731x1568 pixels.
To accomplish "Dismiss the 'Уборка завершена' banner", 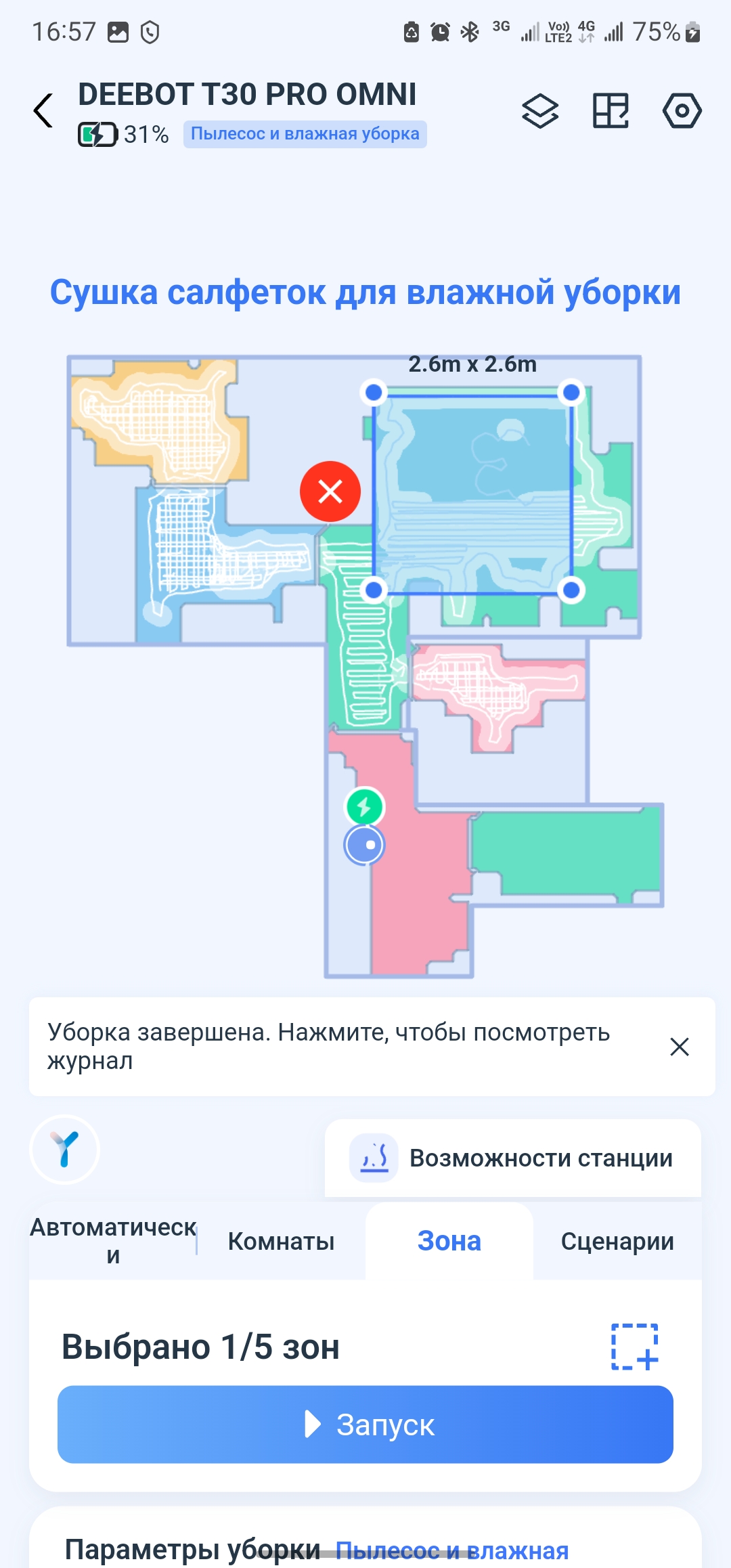I will click(679, 1047).
